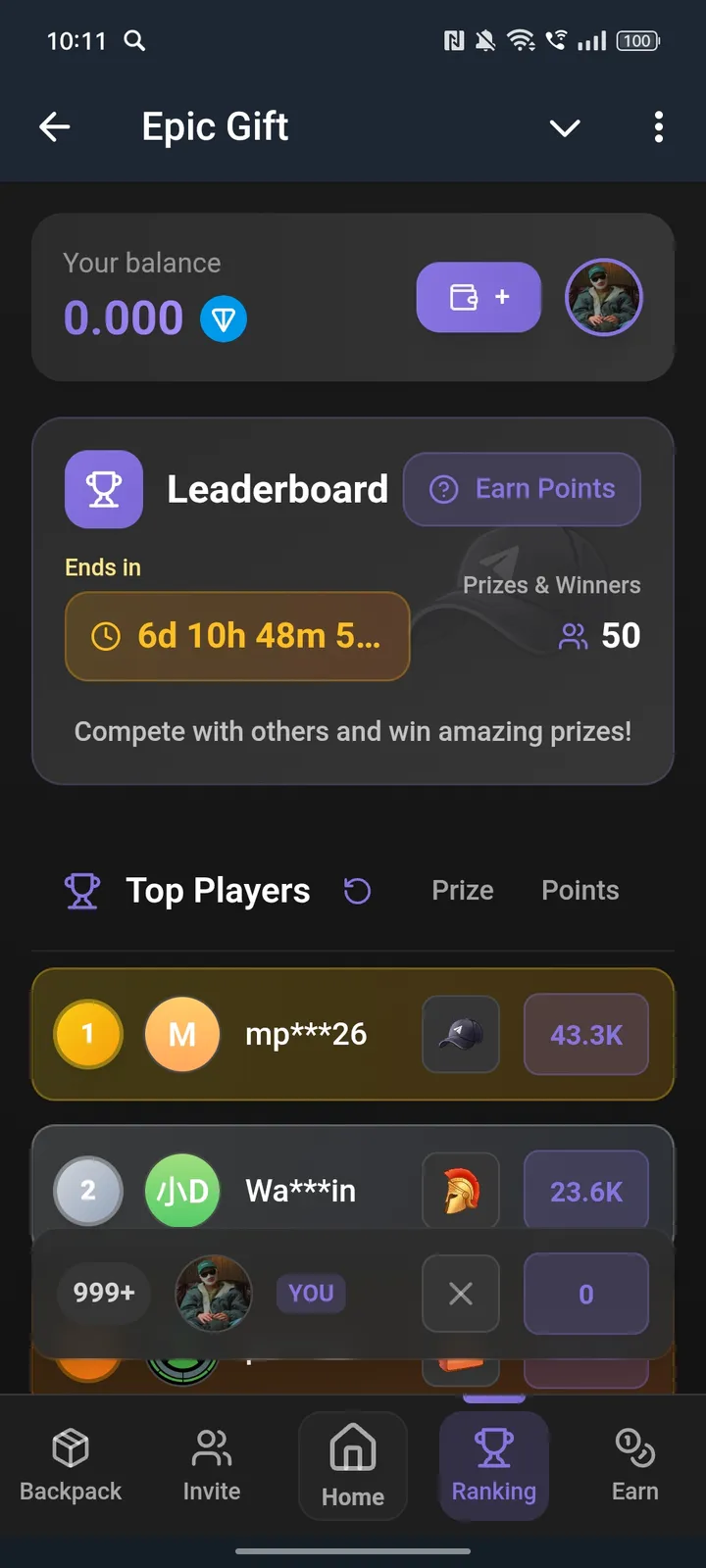The width and height of the screenshot is (706, 1568).
Task: Open your profile avatar near balance
Action: [x=604, y=297]
